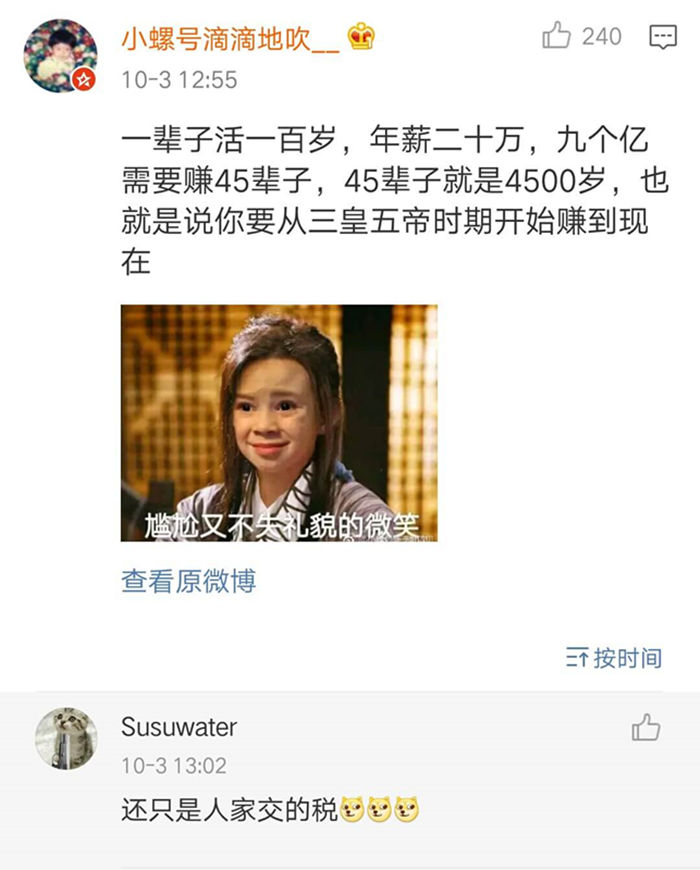View Susuwater's profile avatar
Screen dimensions: 700x870
point(66,738)
